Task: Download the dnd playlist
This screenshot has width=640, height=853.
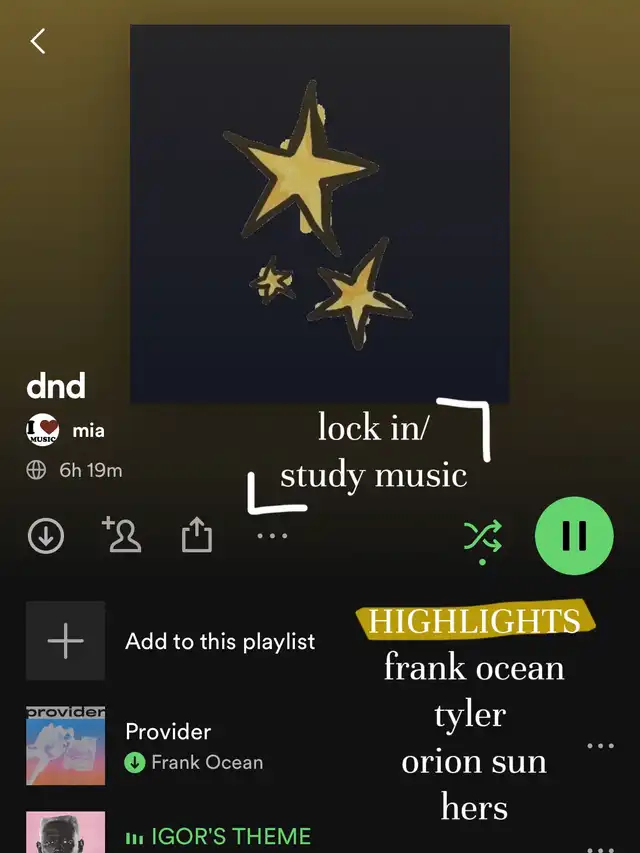Action: 45,536
